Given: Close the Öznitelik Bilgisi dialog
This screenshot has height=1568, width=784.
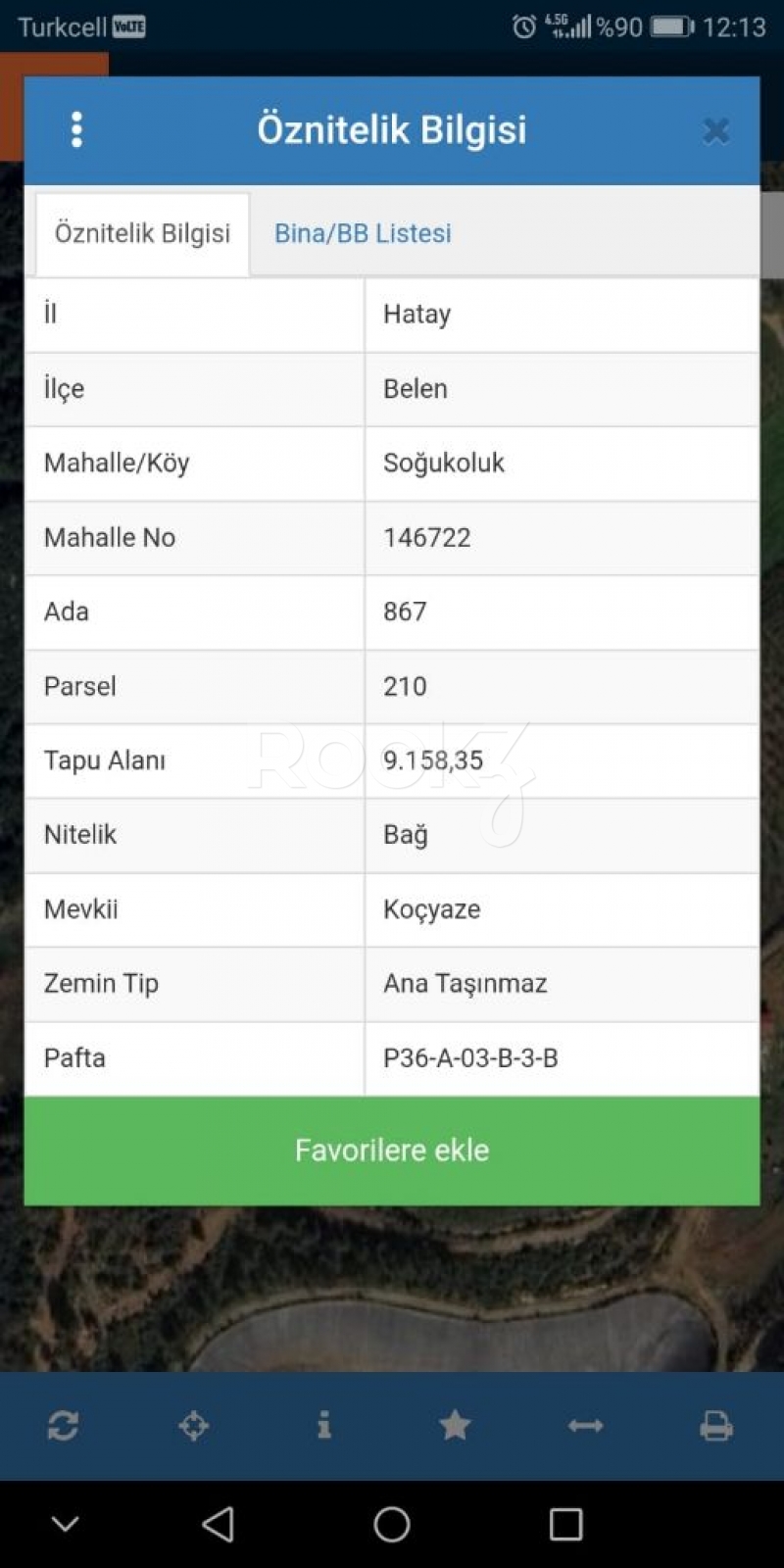Looking at the screenshot, I should (x=716, y=130).
